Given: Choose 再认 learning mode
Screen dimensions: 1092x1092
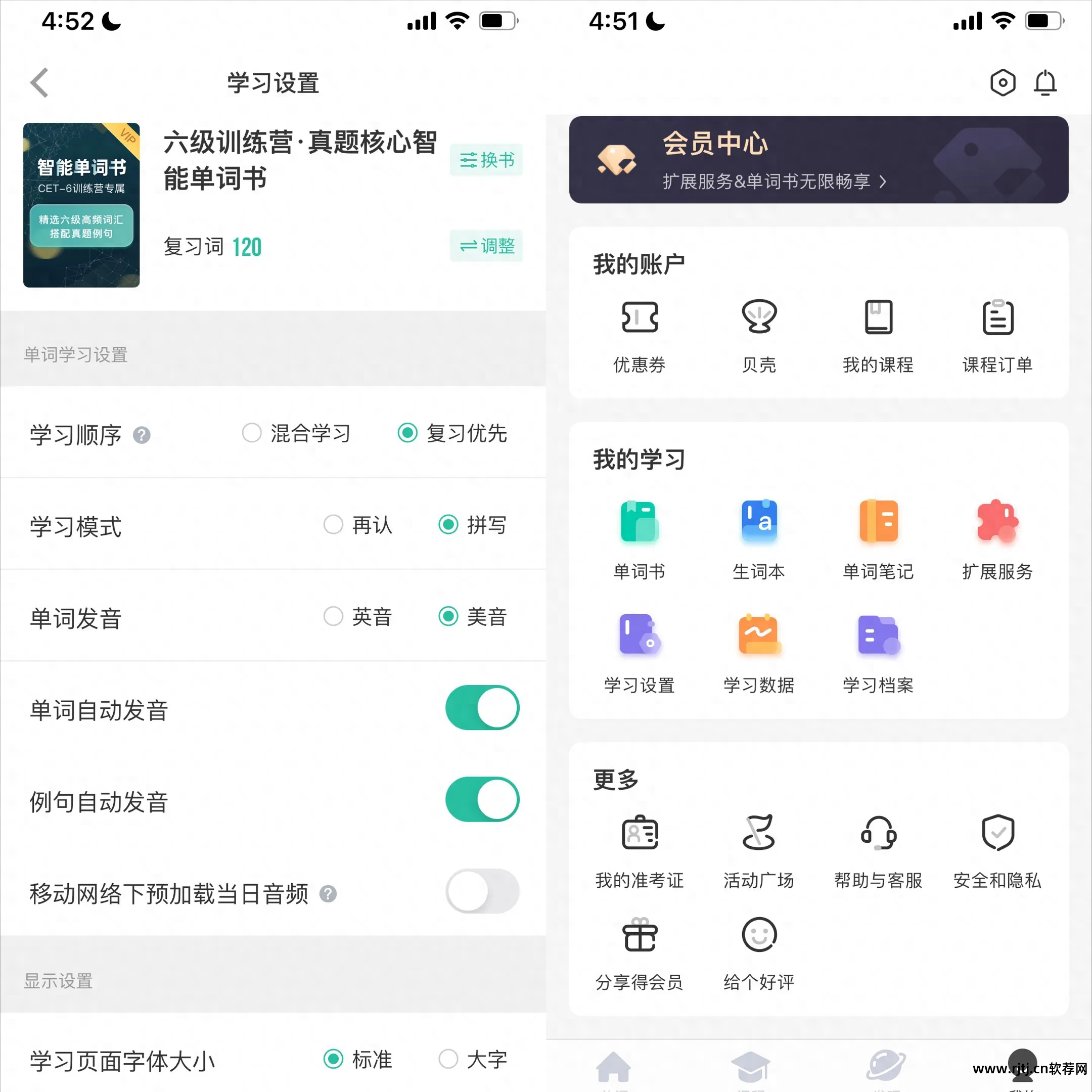Looking at the screenshot, I should coord(334,525).
